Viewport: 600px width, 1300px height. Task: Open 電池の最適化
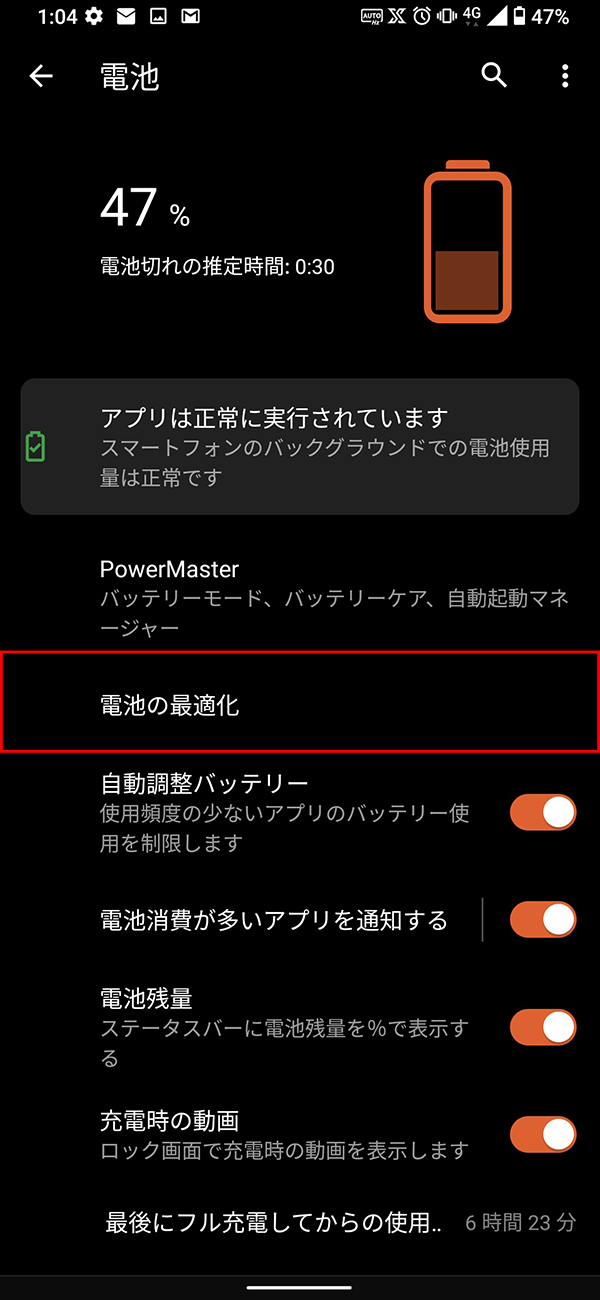coord(300,706)
